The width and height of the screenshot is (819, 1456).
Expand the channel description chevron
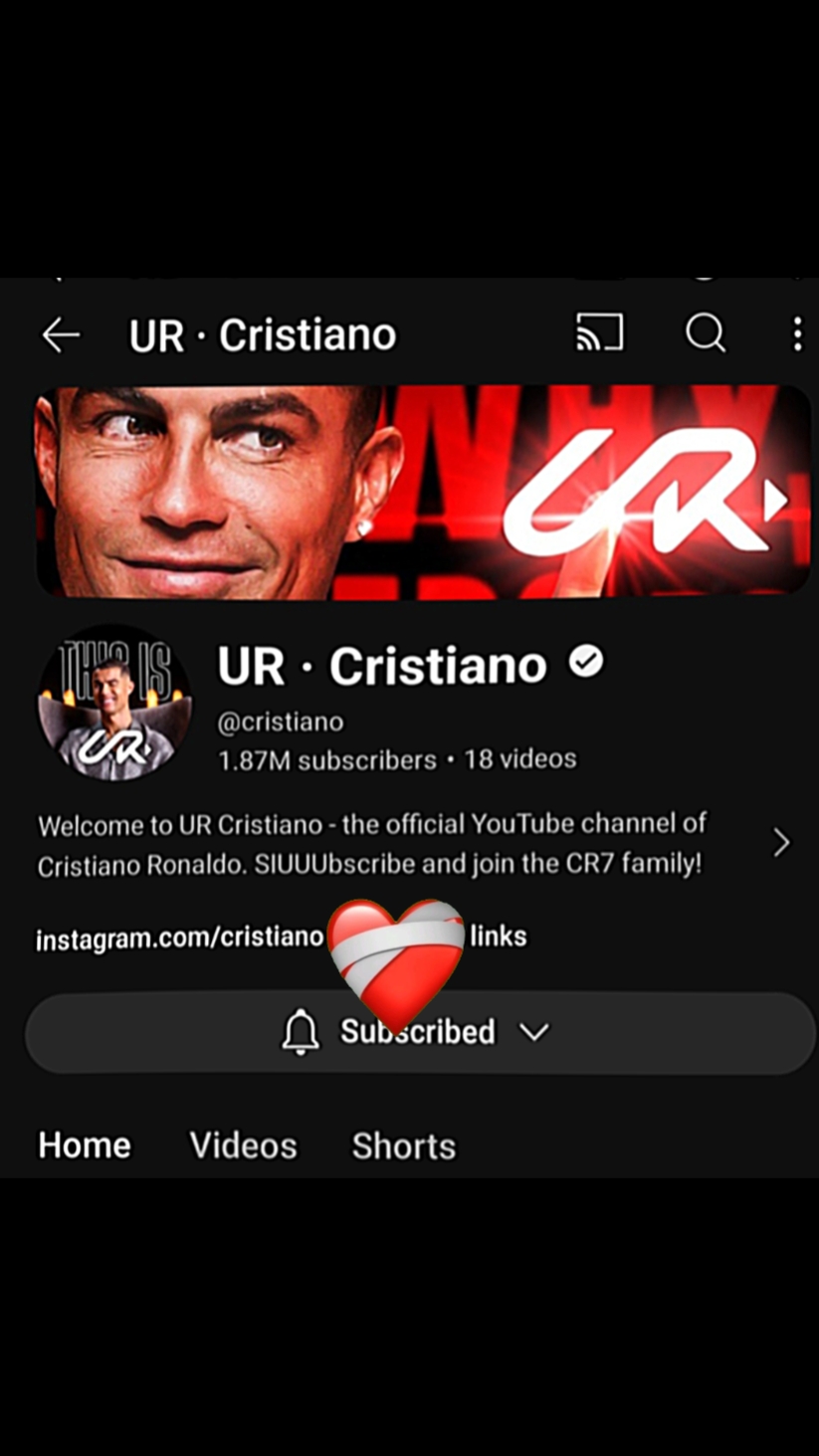[x=782, y=843]
